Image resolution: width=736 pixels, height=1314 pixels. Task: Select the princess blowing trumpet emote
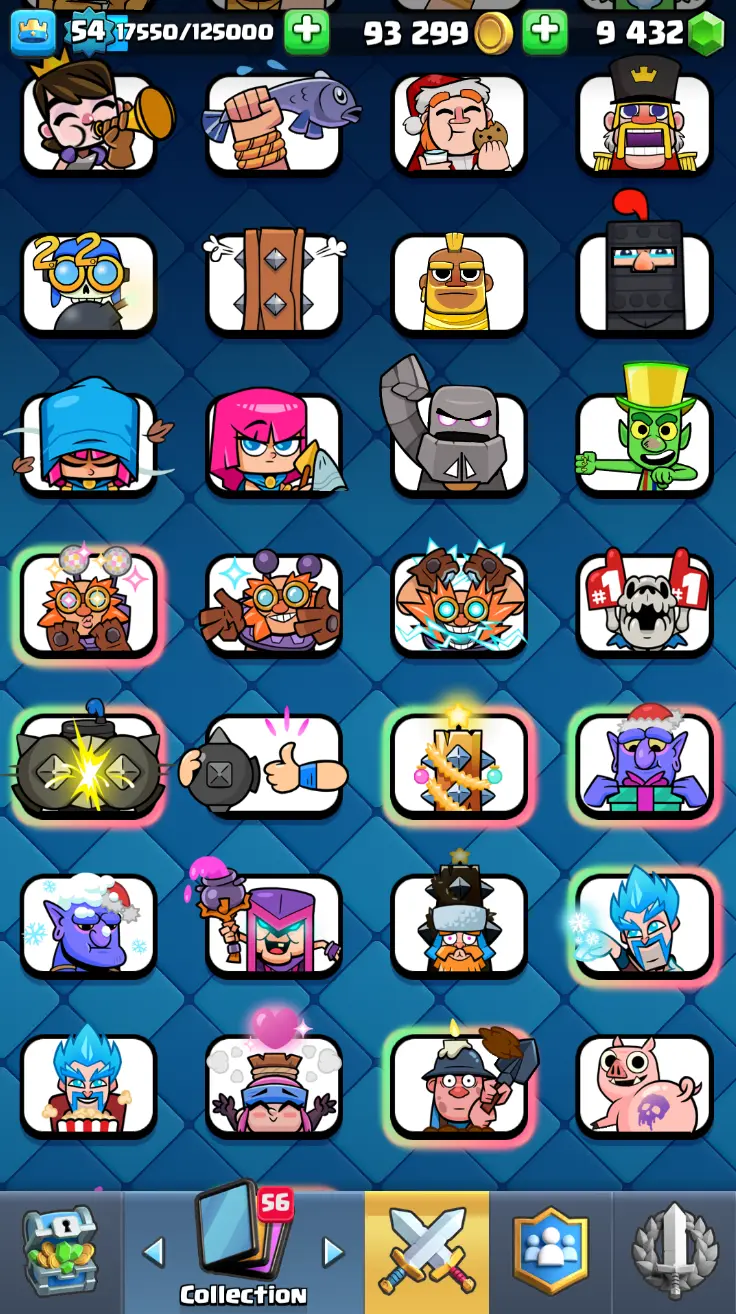pos(89,122)
